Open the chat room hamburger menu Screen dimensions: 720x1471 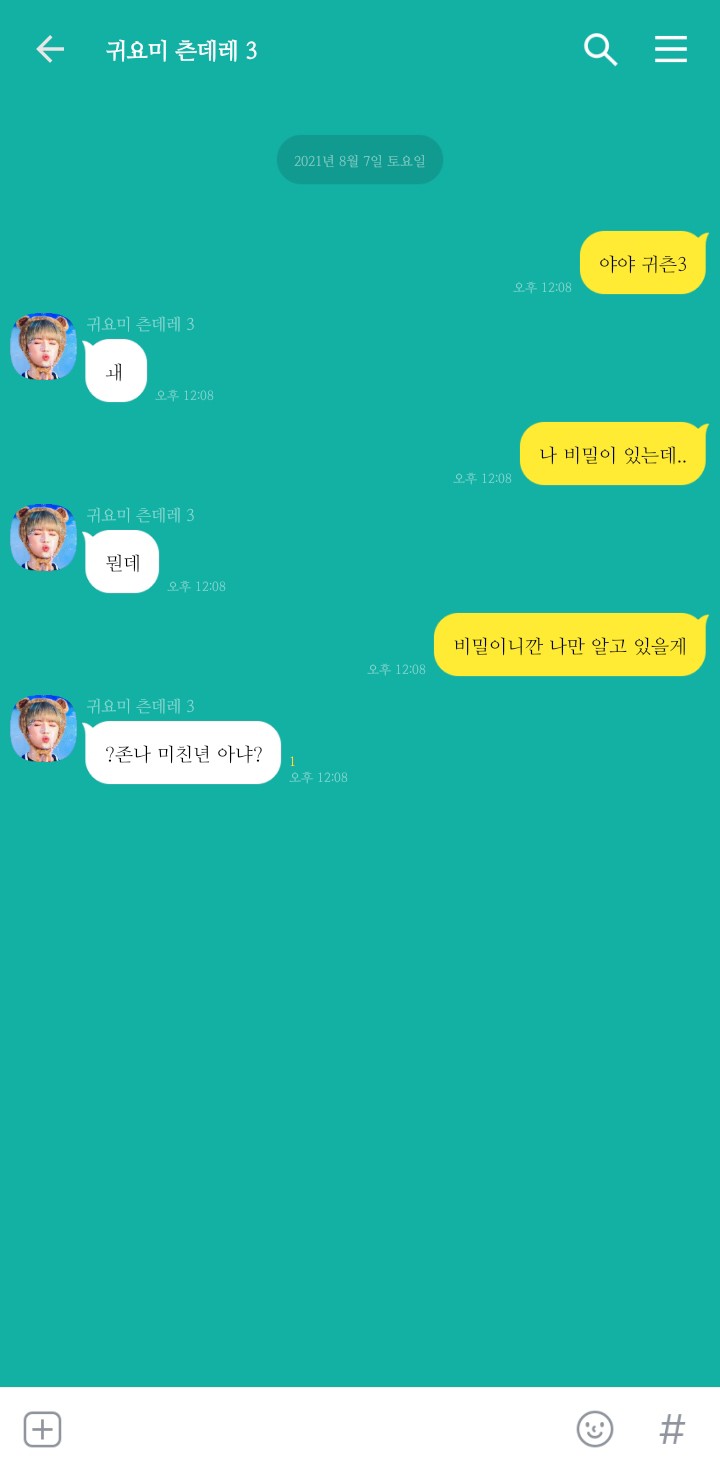pos(670,49)
